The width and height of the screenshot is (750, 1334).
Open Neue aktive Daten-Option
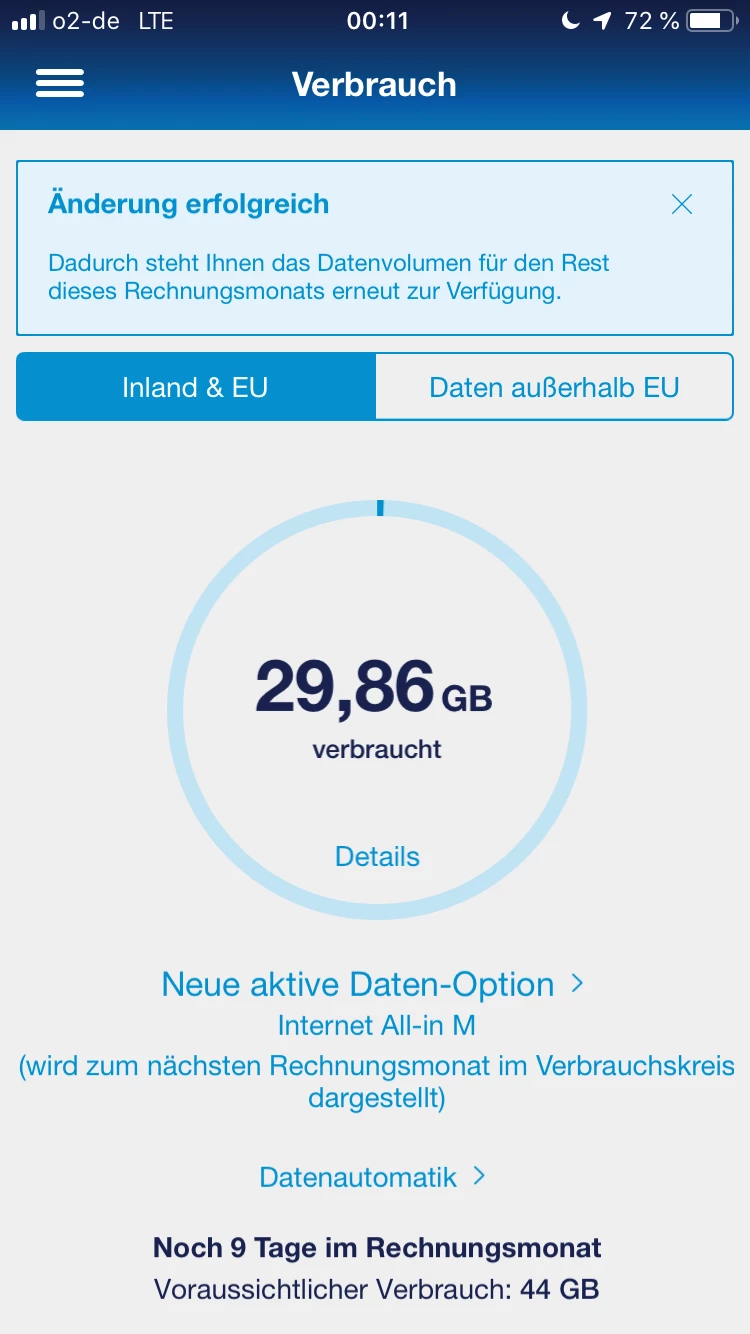tap(372, 985)
